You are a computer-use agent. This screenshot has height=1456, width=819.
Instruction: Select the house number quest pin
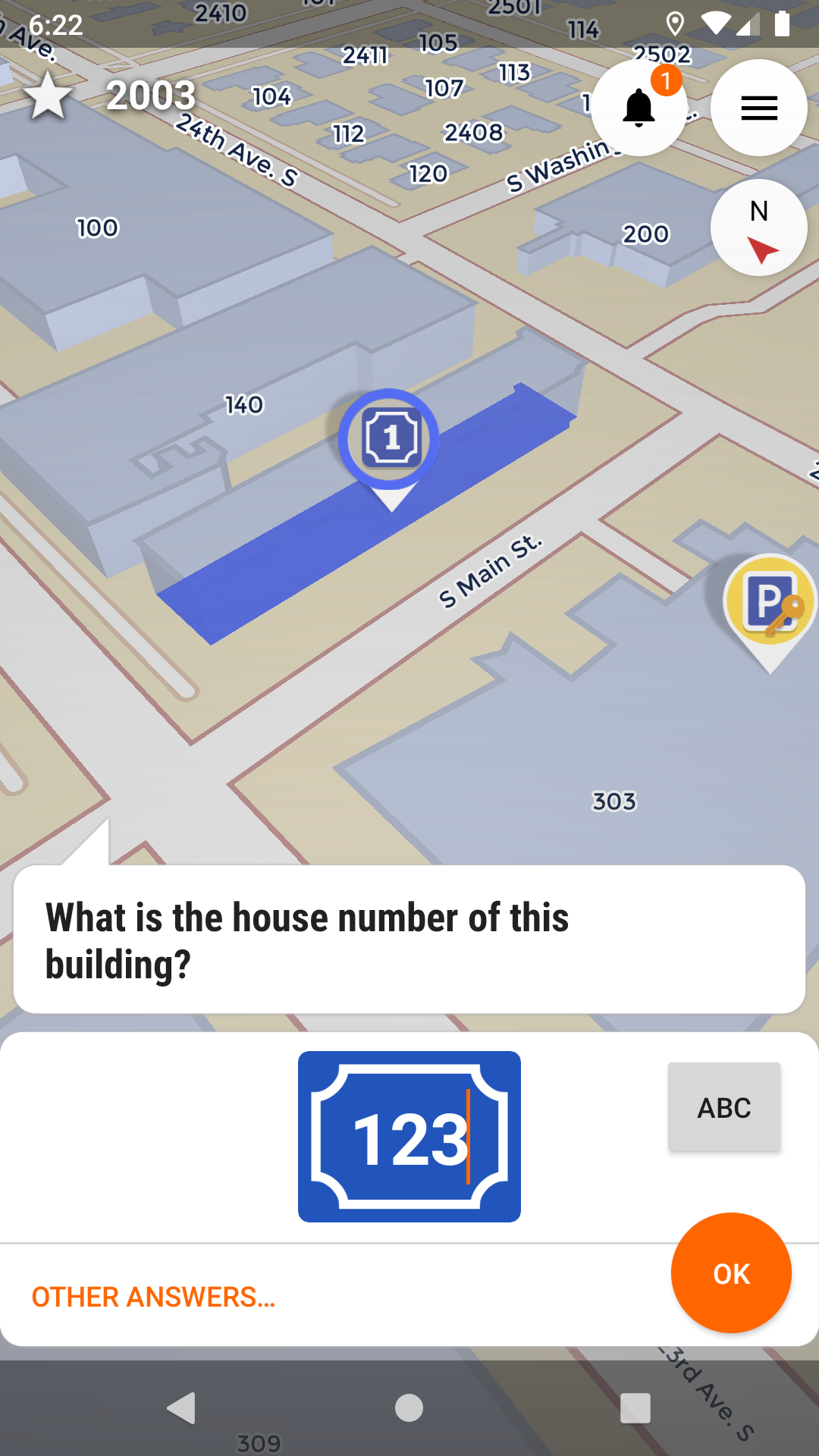tap(389, 440)
